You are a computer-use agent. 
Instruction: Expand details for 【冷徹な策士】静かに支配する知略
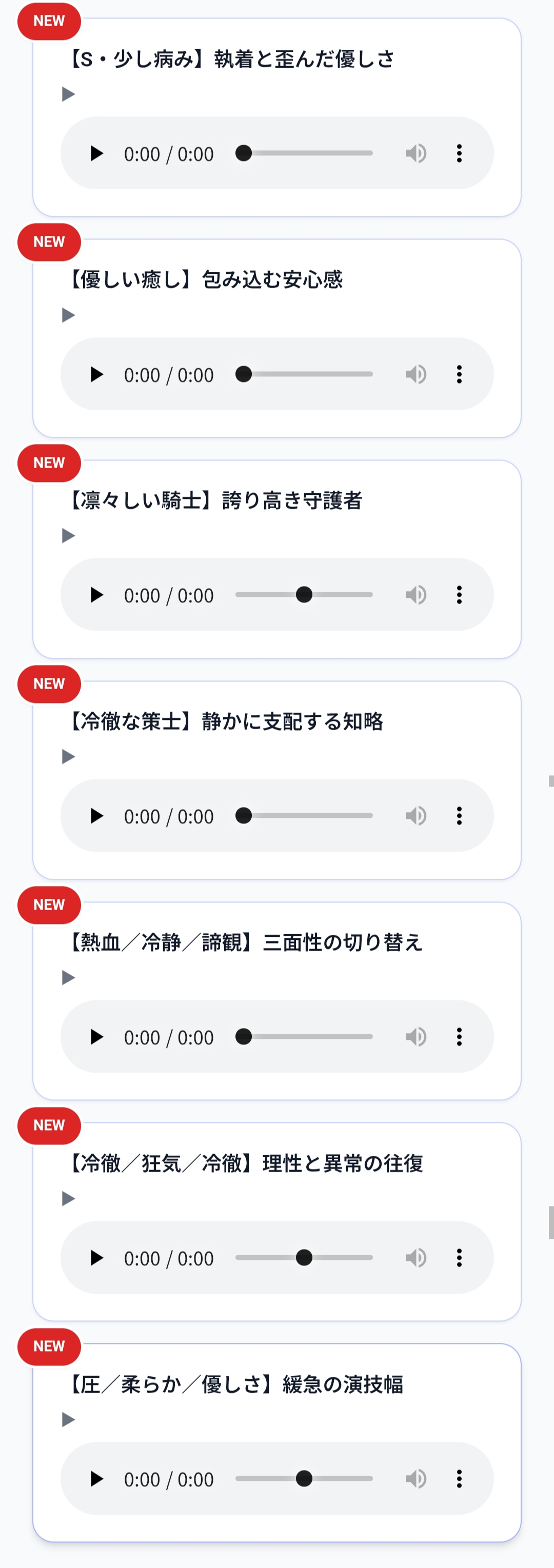pos(69,757)
